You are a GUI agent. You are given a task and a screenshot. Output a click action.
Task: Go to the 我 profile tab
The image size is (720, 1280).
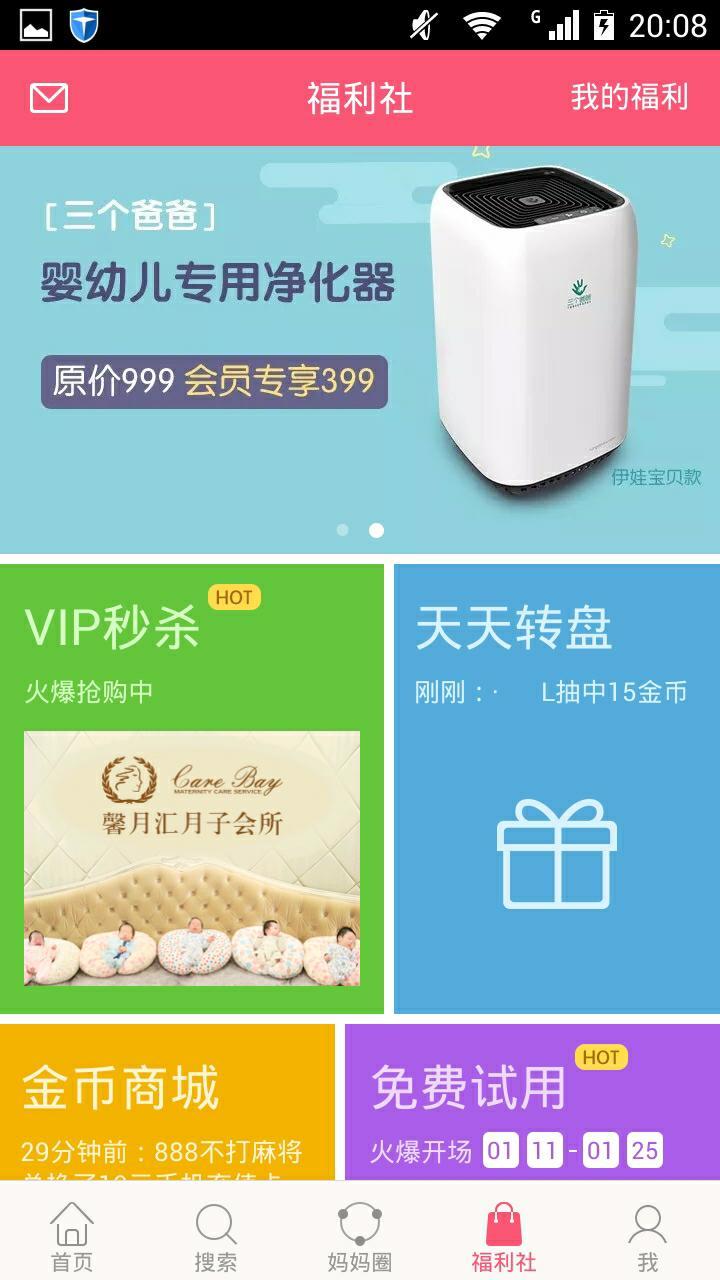coord(648,1236)
